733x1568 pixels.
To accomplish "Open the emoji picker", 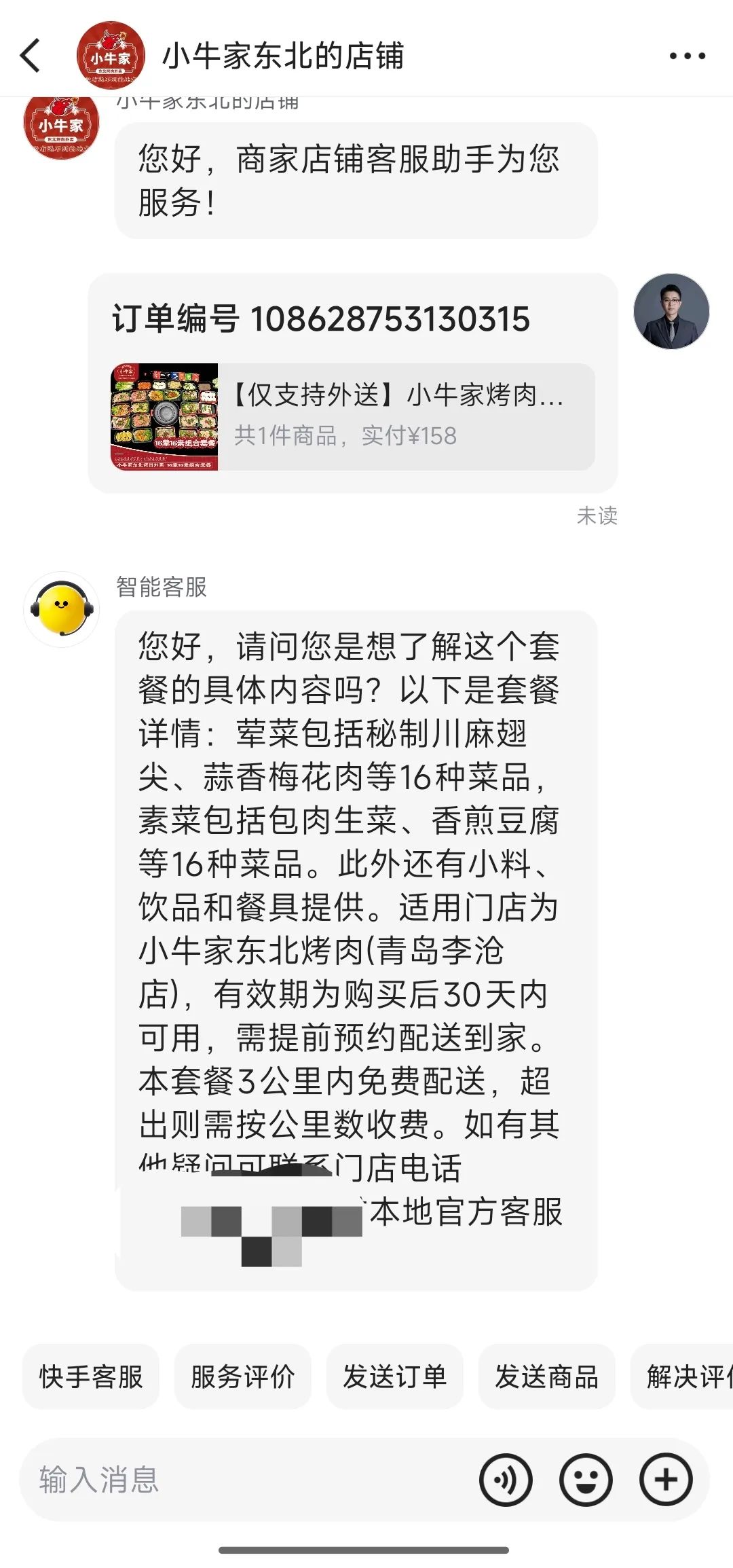I will point(586,1480).
